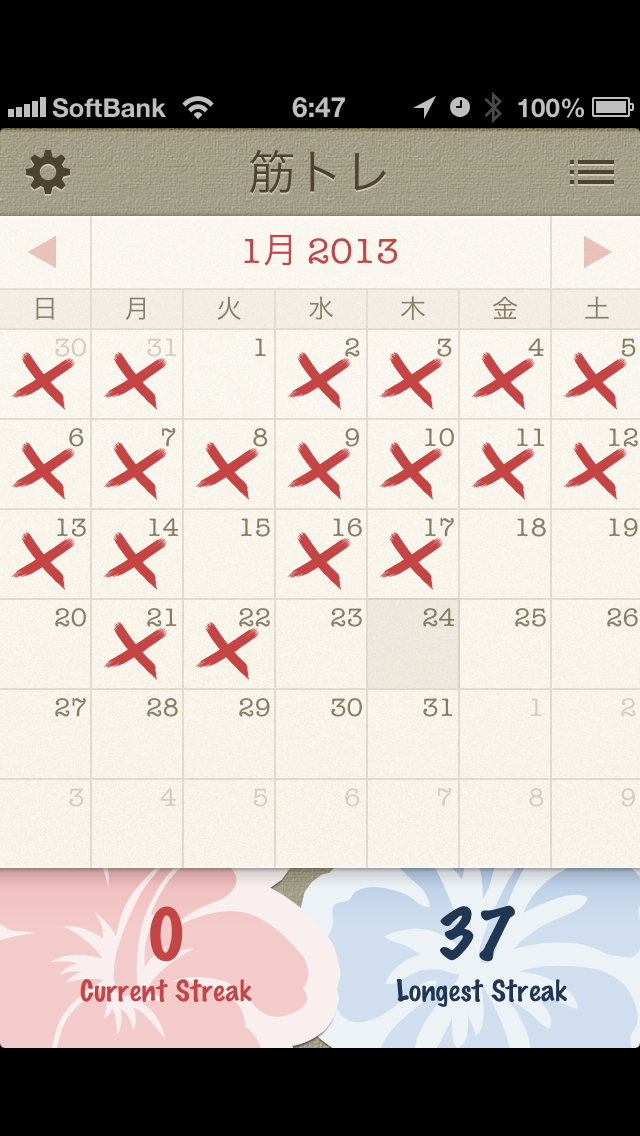Open the settings gear

coord(48,173)
